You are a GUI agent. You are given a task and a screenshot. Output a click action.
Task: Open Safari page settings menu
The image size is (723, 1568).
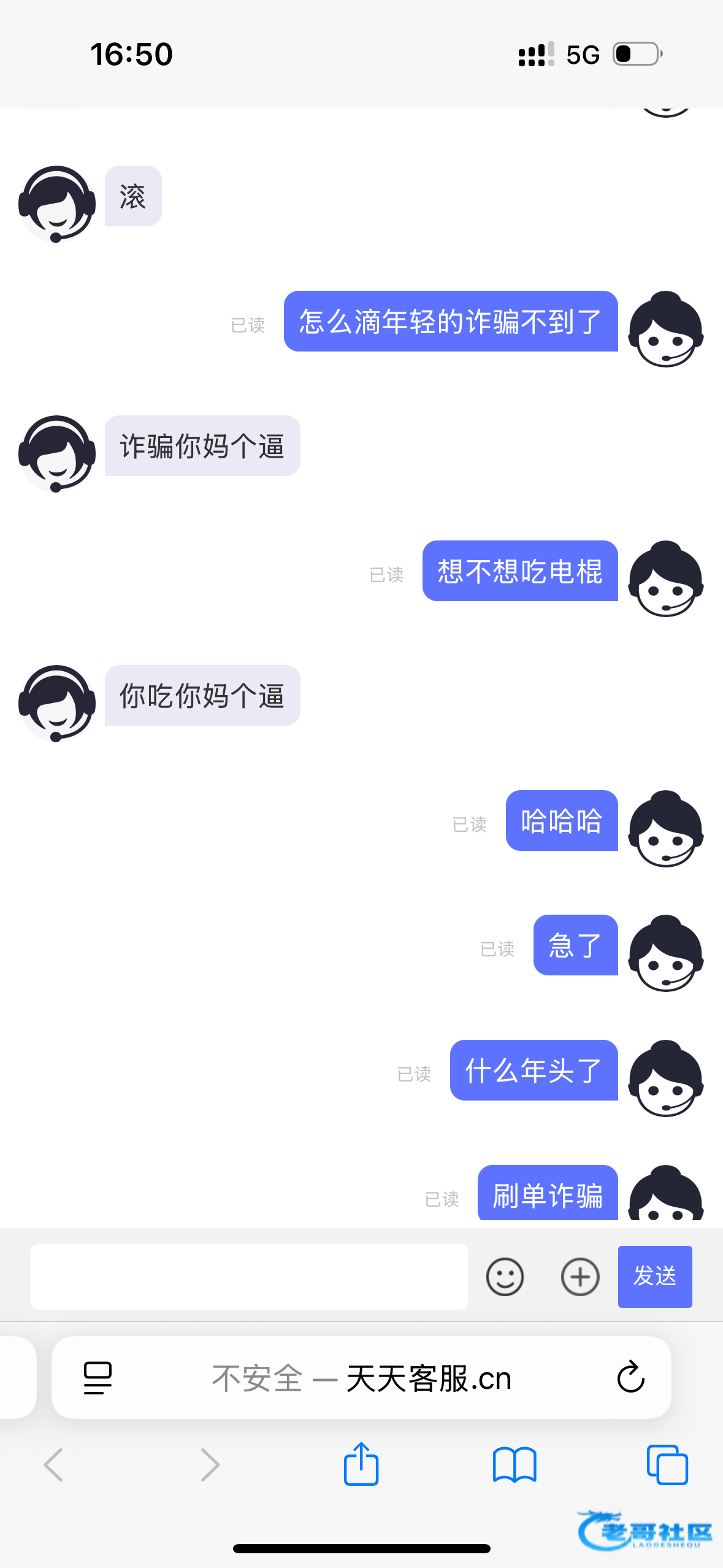click(x=98, y=1378)
